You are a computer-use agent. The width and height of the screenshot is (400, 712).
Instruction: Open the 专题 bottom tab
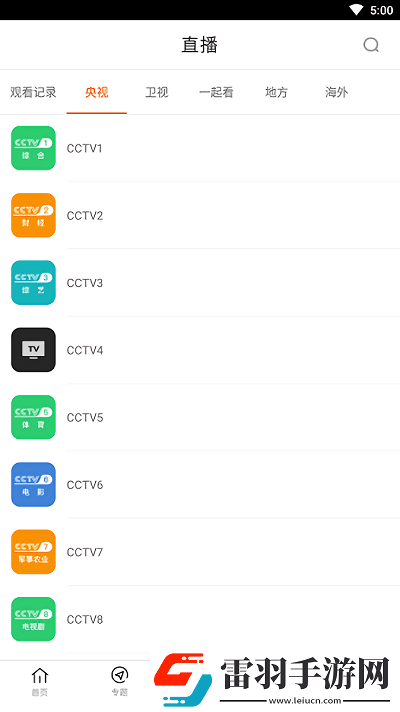coord(119,682)
